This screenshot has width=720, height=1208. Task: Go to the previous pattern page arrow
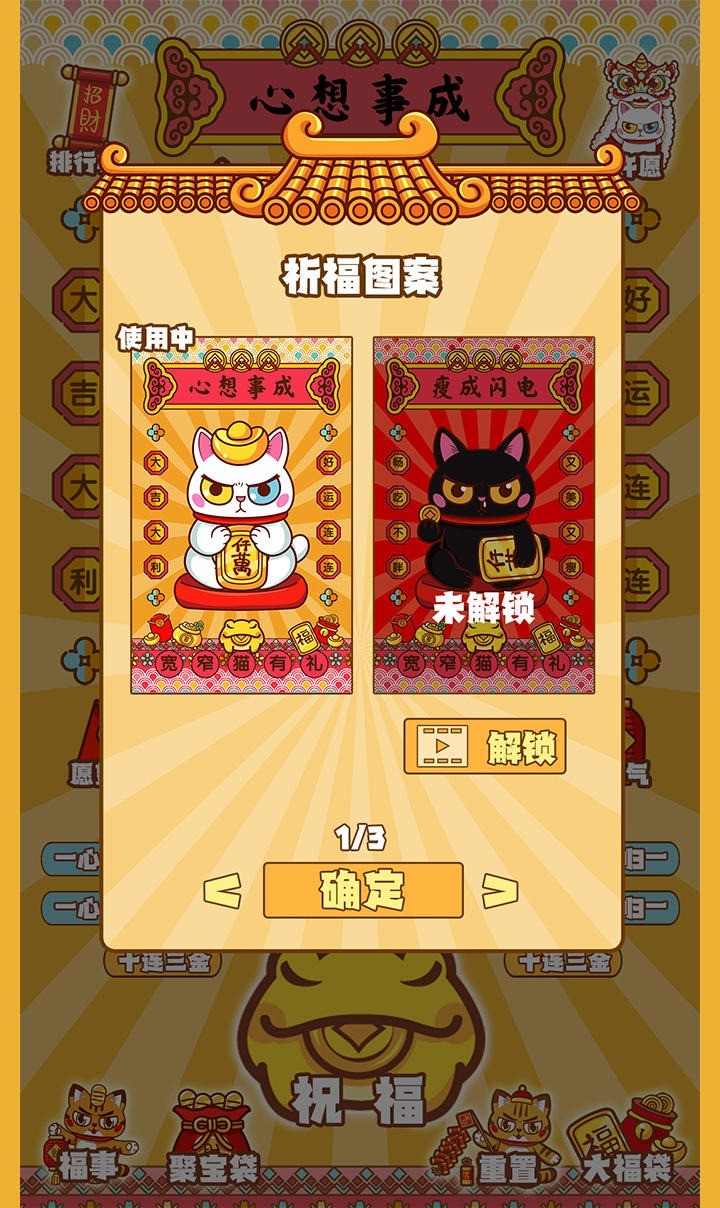222,890
